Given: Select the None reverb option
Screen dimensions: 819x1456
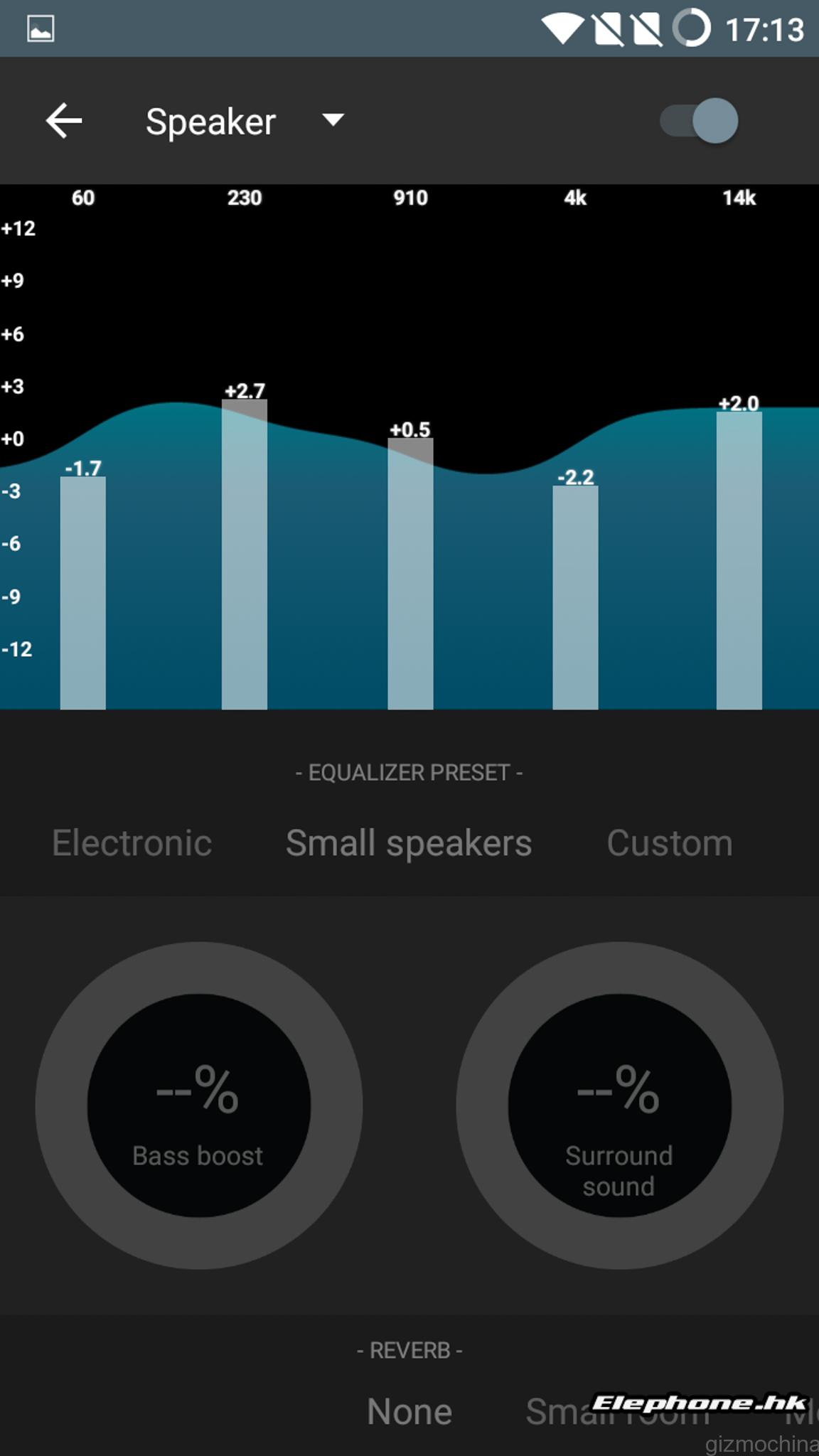Looking at the screenshot, I should point(409,1411).
